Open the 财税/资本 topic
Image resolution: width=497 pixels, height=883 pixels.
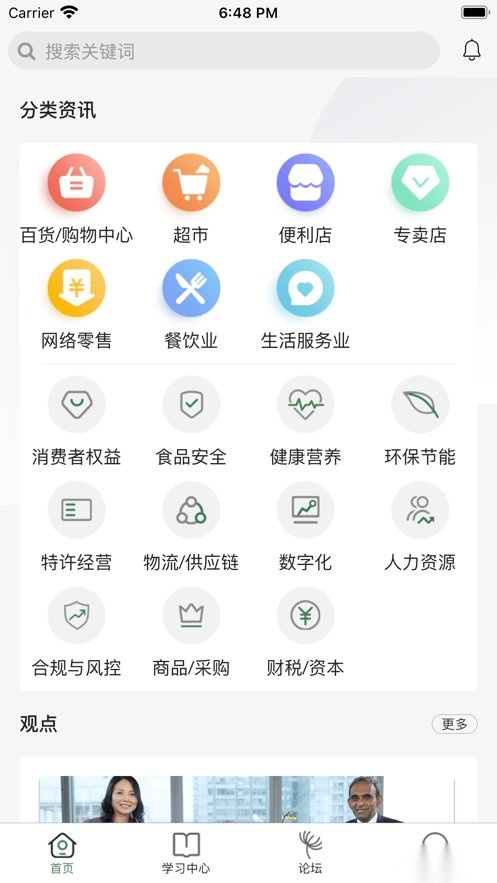coord(305,632)
